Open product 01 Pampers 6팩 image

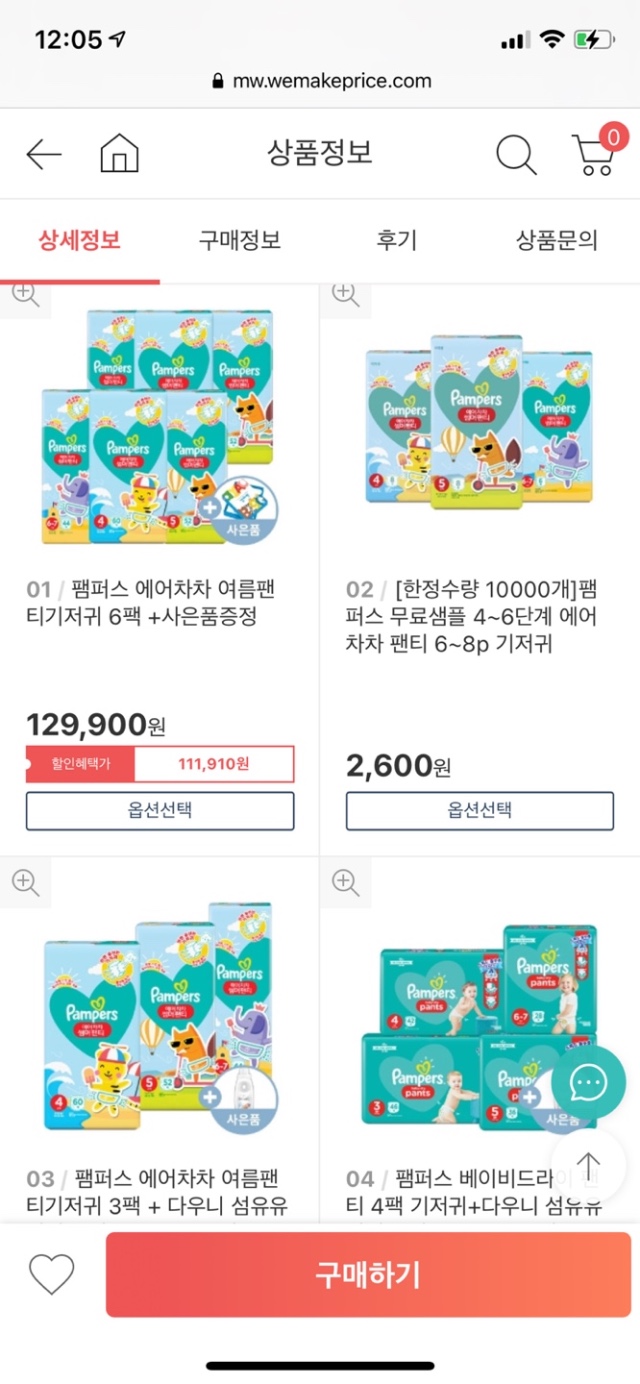[x=158, y=427]
